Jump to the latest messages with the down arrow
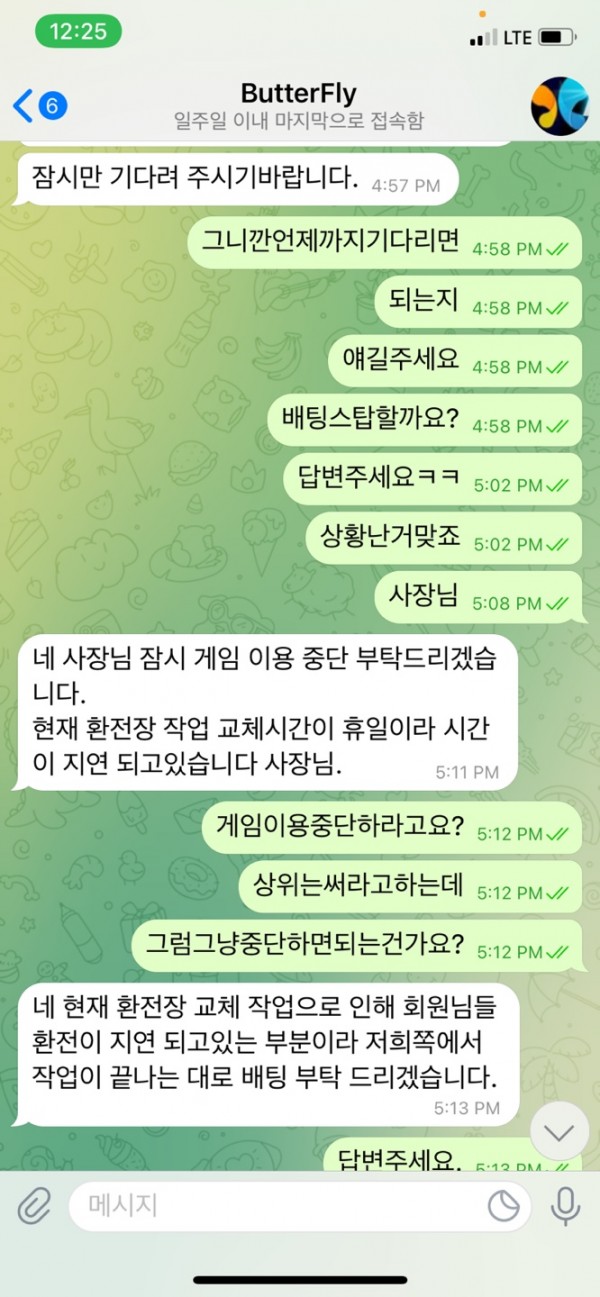The image size is (600, 1297). (x=559, y=1132)
